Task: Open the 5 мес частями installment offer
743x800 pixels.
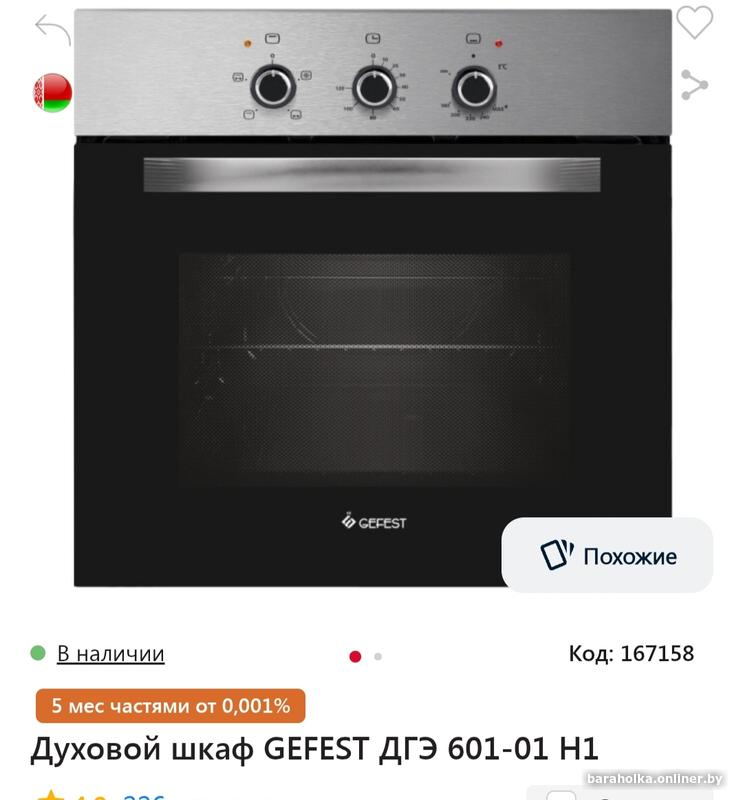Action: tap(171, 706)
